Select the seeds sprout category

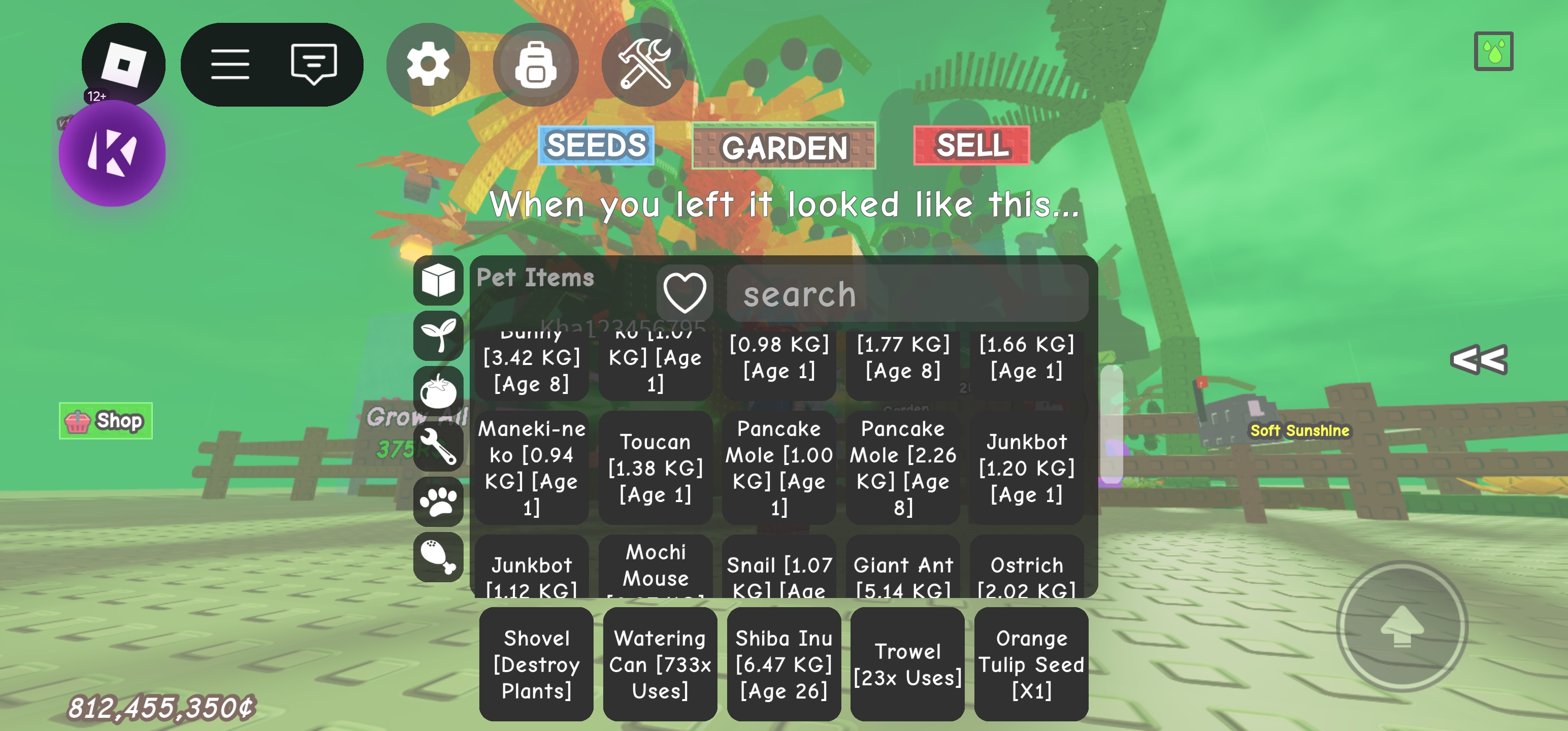tap(438, 336)
